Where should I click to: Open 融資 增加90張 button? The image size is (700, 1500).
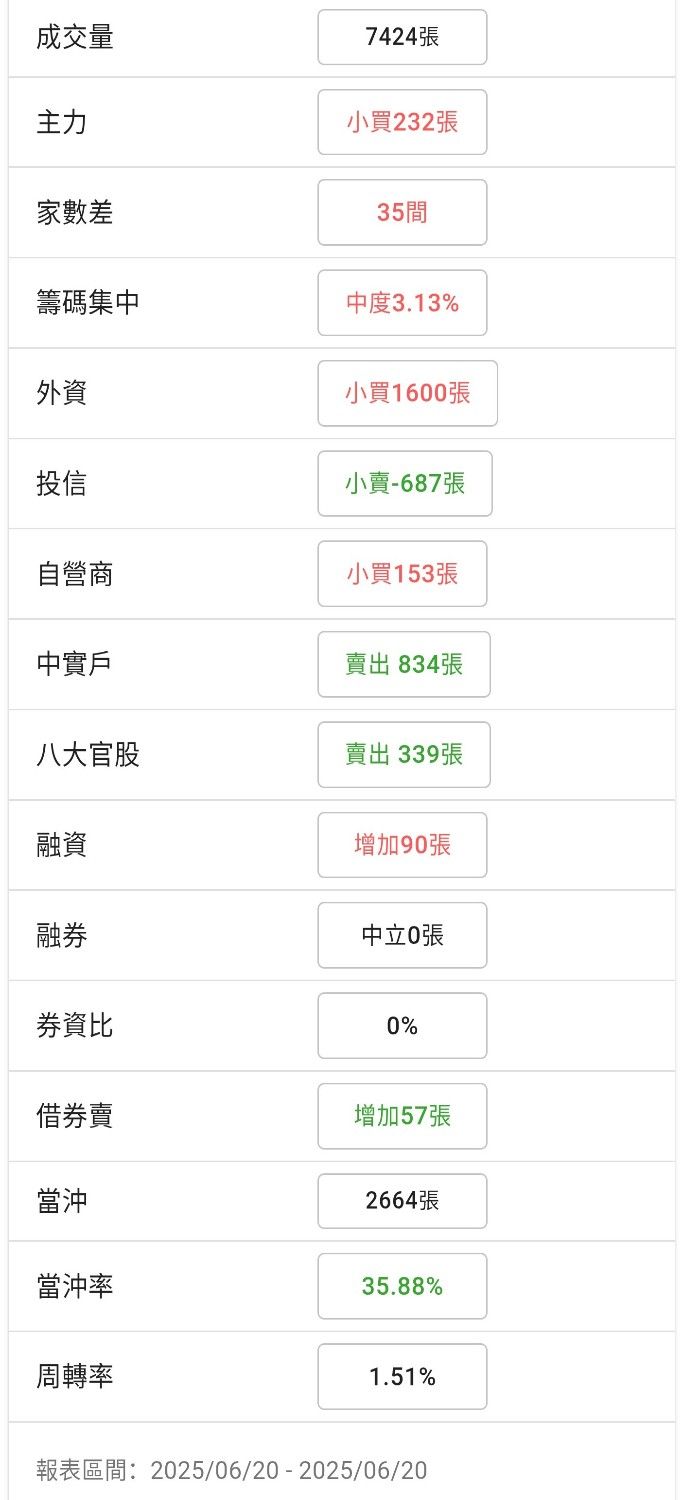coord(402,845)
